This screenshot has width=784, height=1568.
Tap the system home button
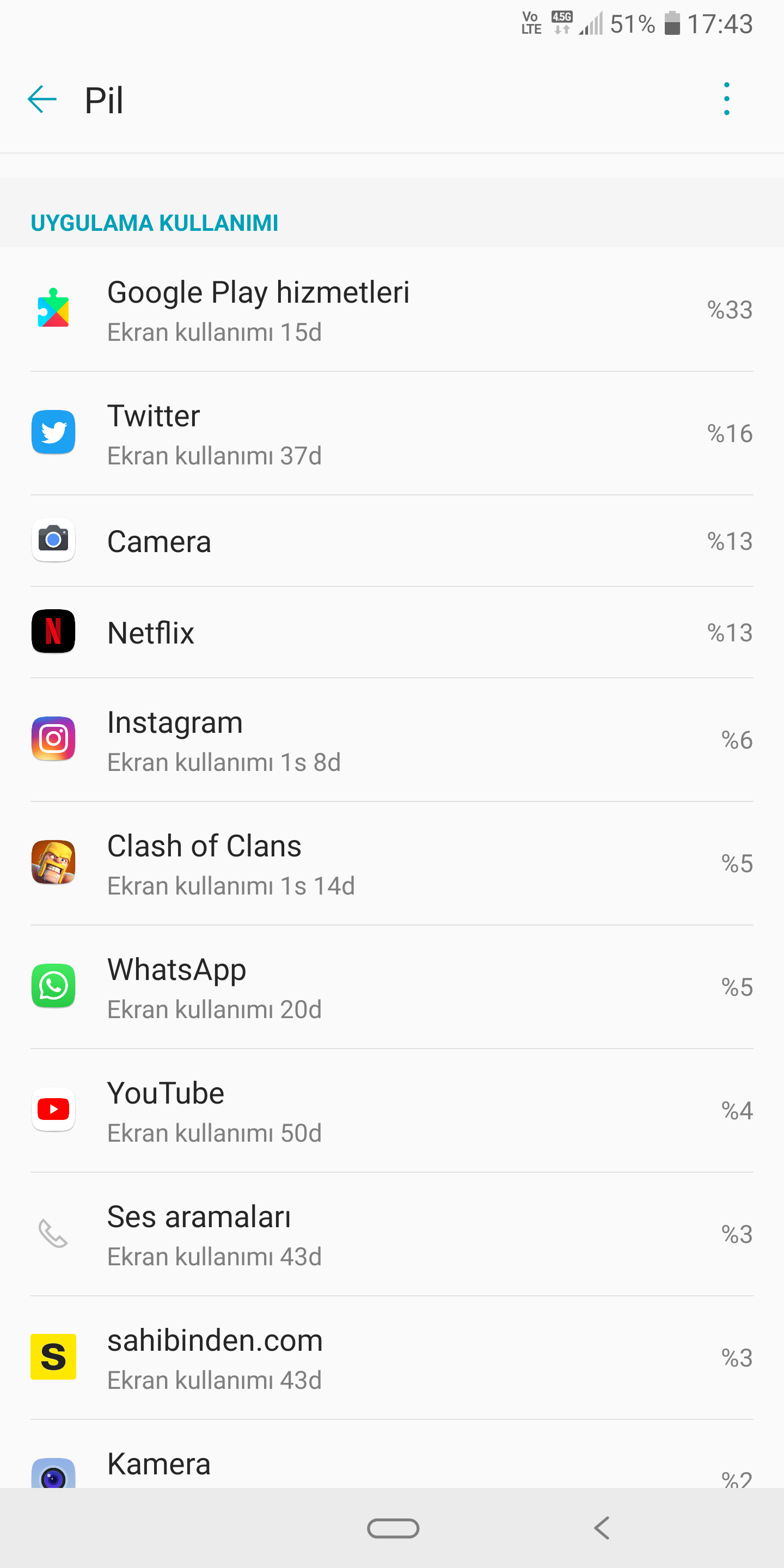(393, 1528)
